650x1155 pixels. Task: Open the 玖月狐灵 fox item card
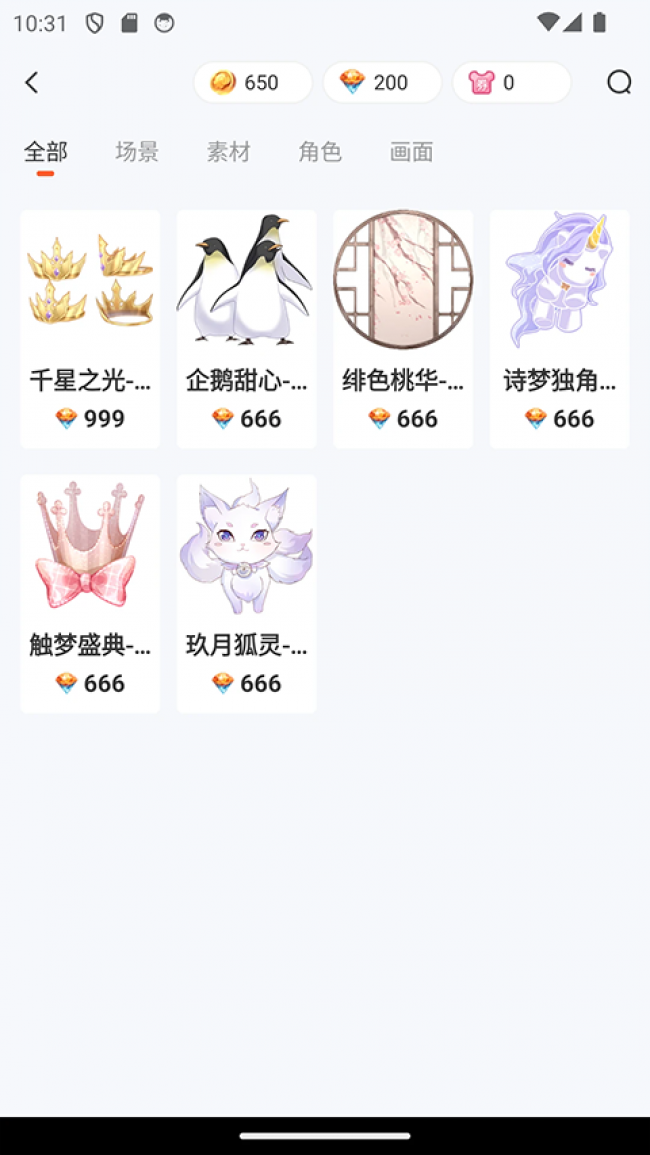coord(246,593)
